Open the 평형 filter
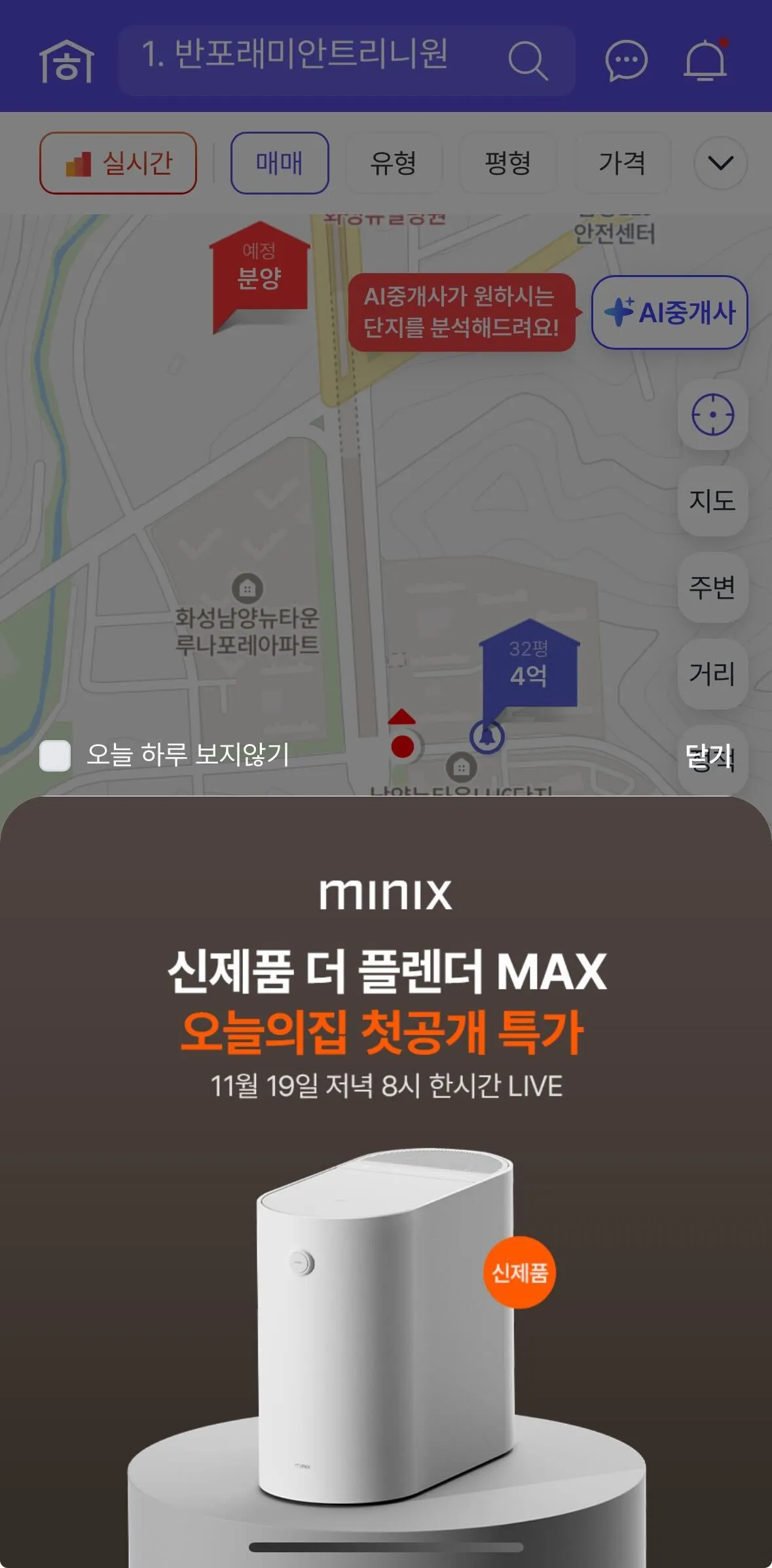 click(507, 163)
